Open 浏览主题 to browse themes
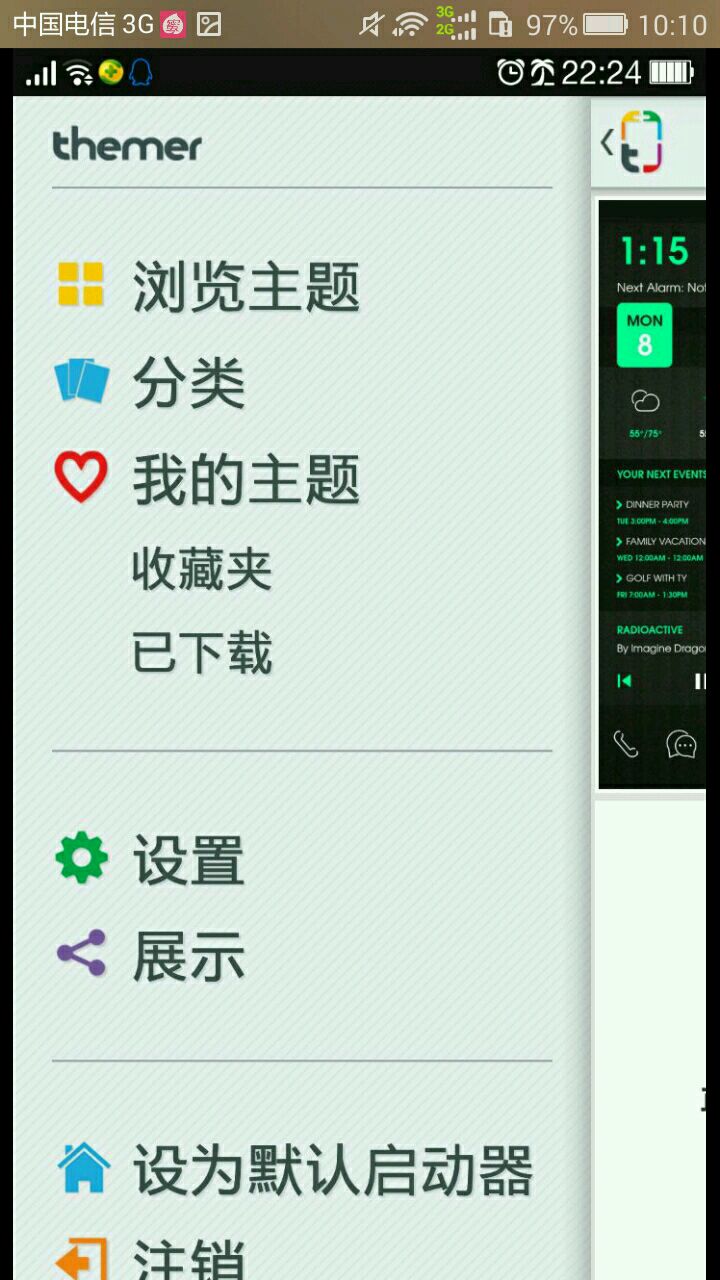 point(245,286)
